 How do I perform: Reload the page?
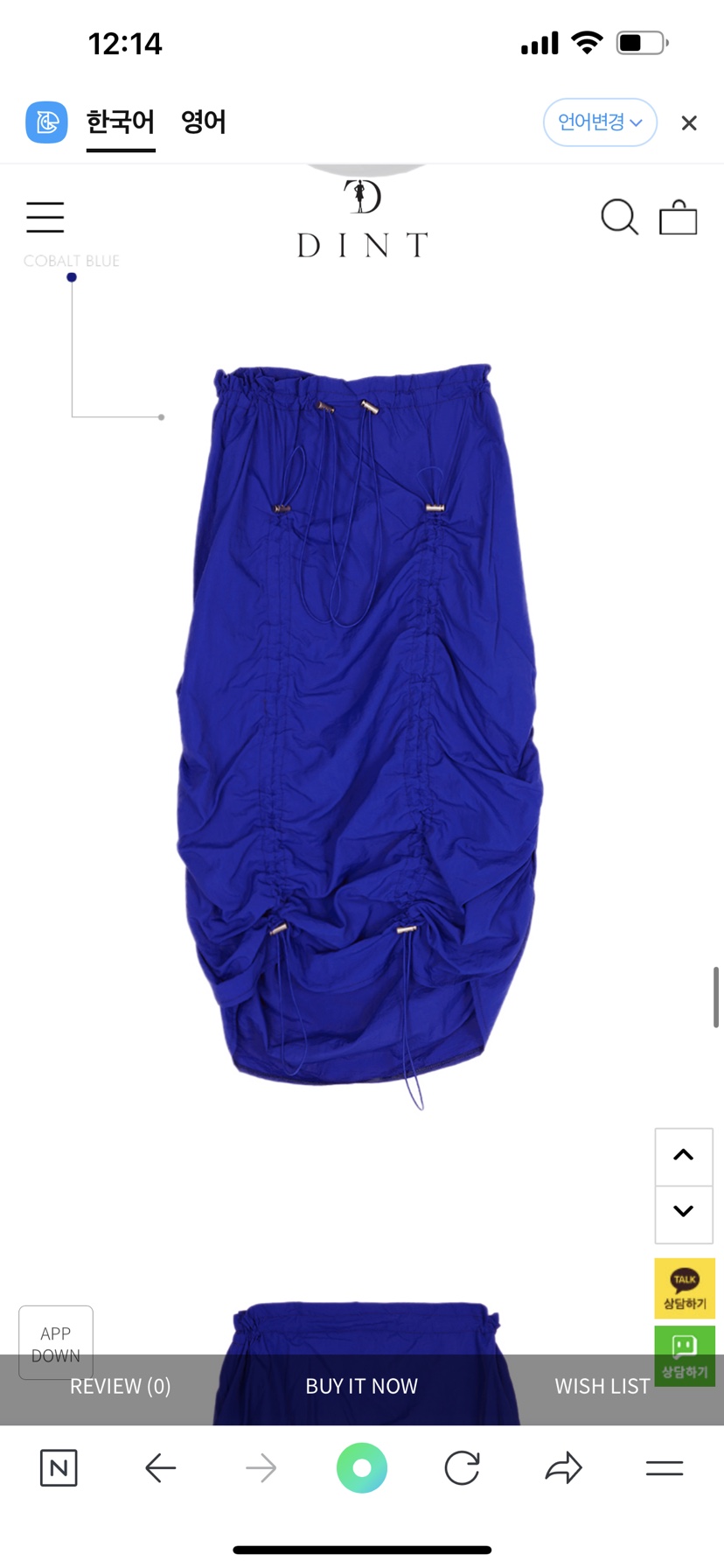(462, 1467)
